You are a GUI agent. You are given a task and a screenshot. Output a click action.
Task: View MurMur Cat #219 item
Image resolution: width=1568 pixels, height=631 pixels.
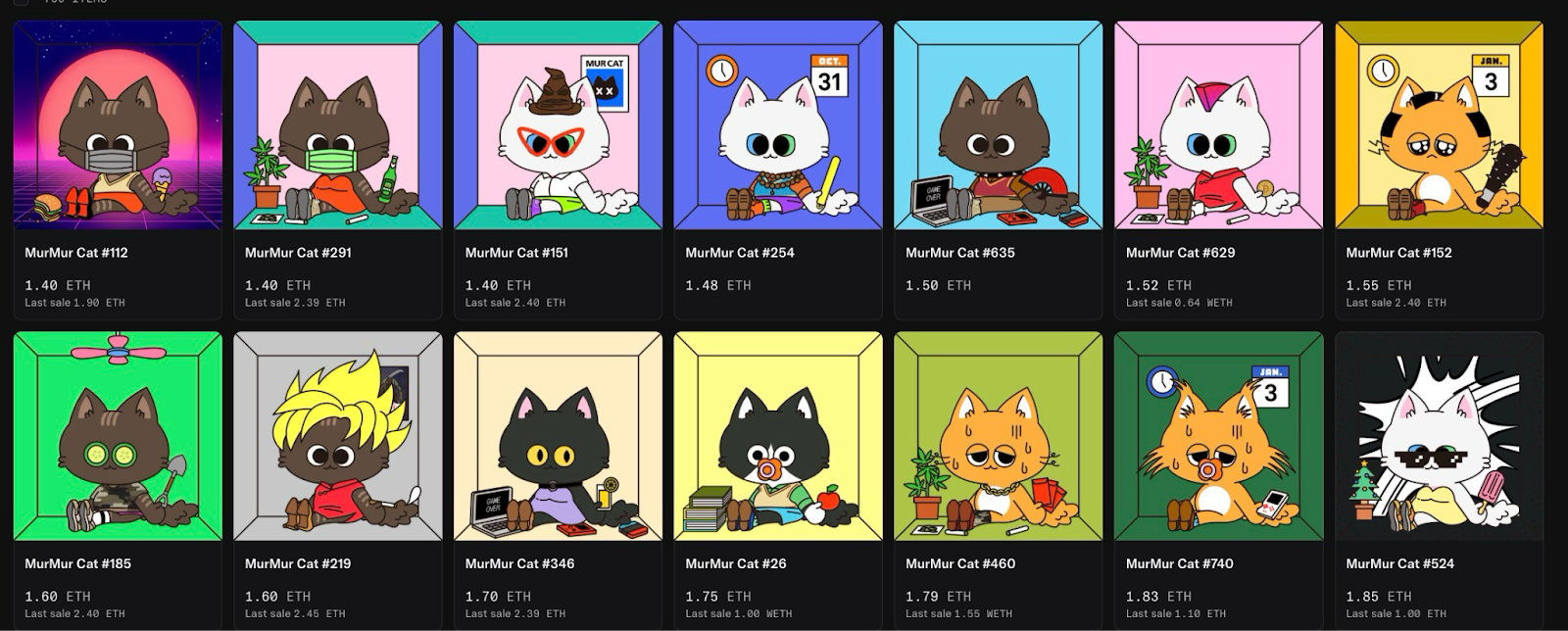338,437
